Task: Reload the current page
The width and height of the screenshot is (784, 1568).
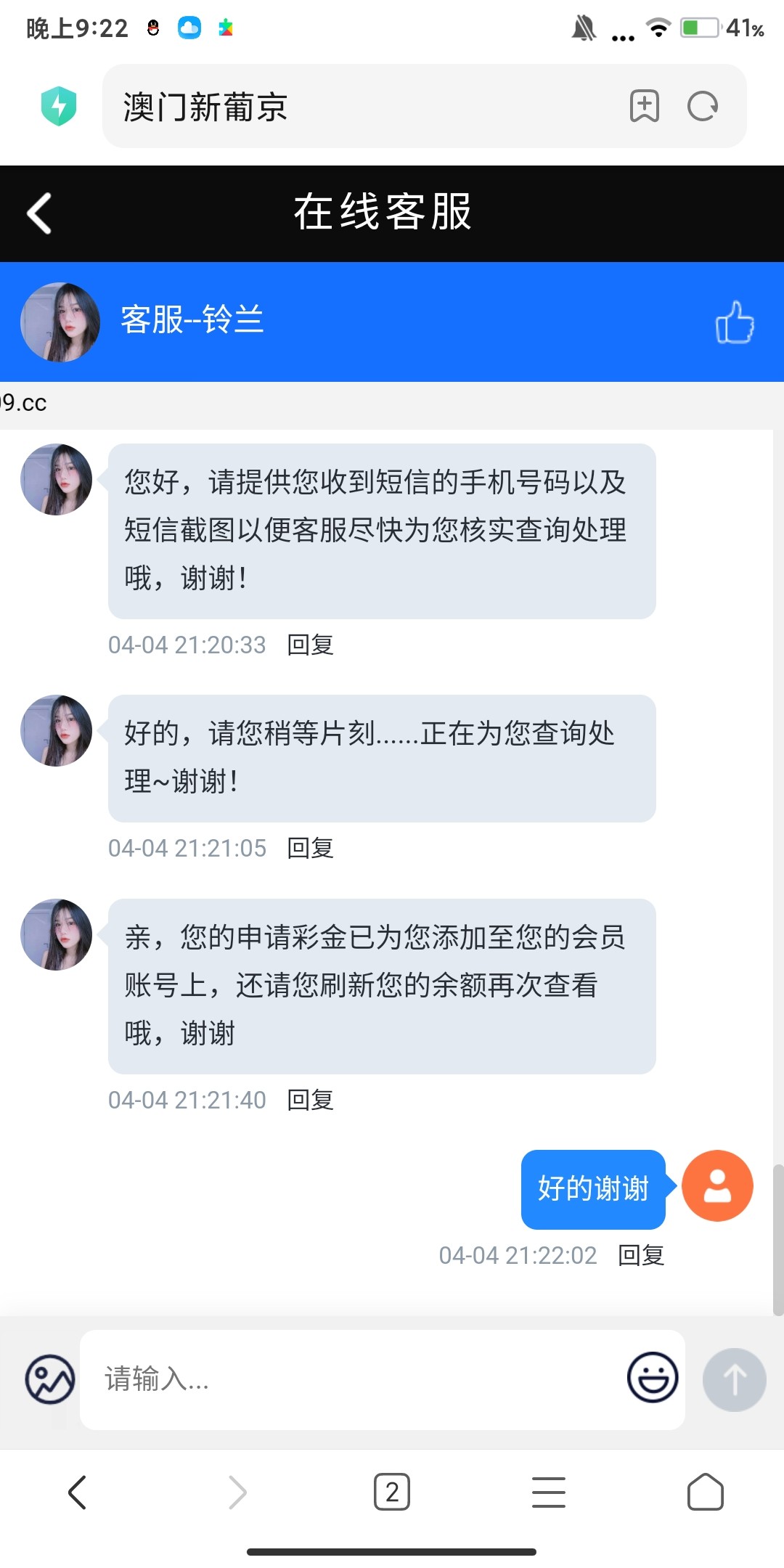Action: tap(703, 107)
